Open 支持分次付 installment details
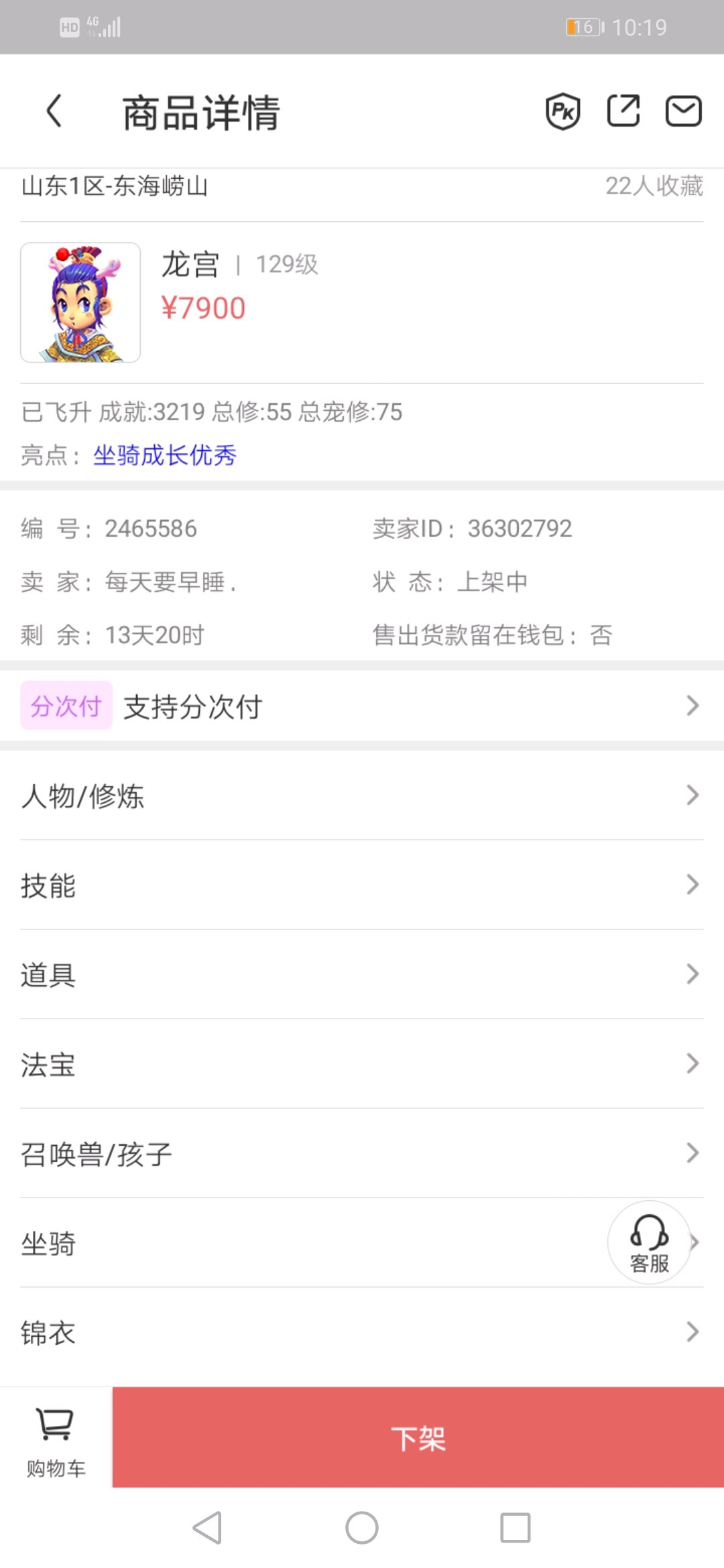Image resolution: width=724 pixels, height=1568 pixels. point(362,706)
